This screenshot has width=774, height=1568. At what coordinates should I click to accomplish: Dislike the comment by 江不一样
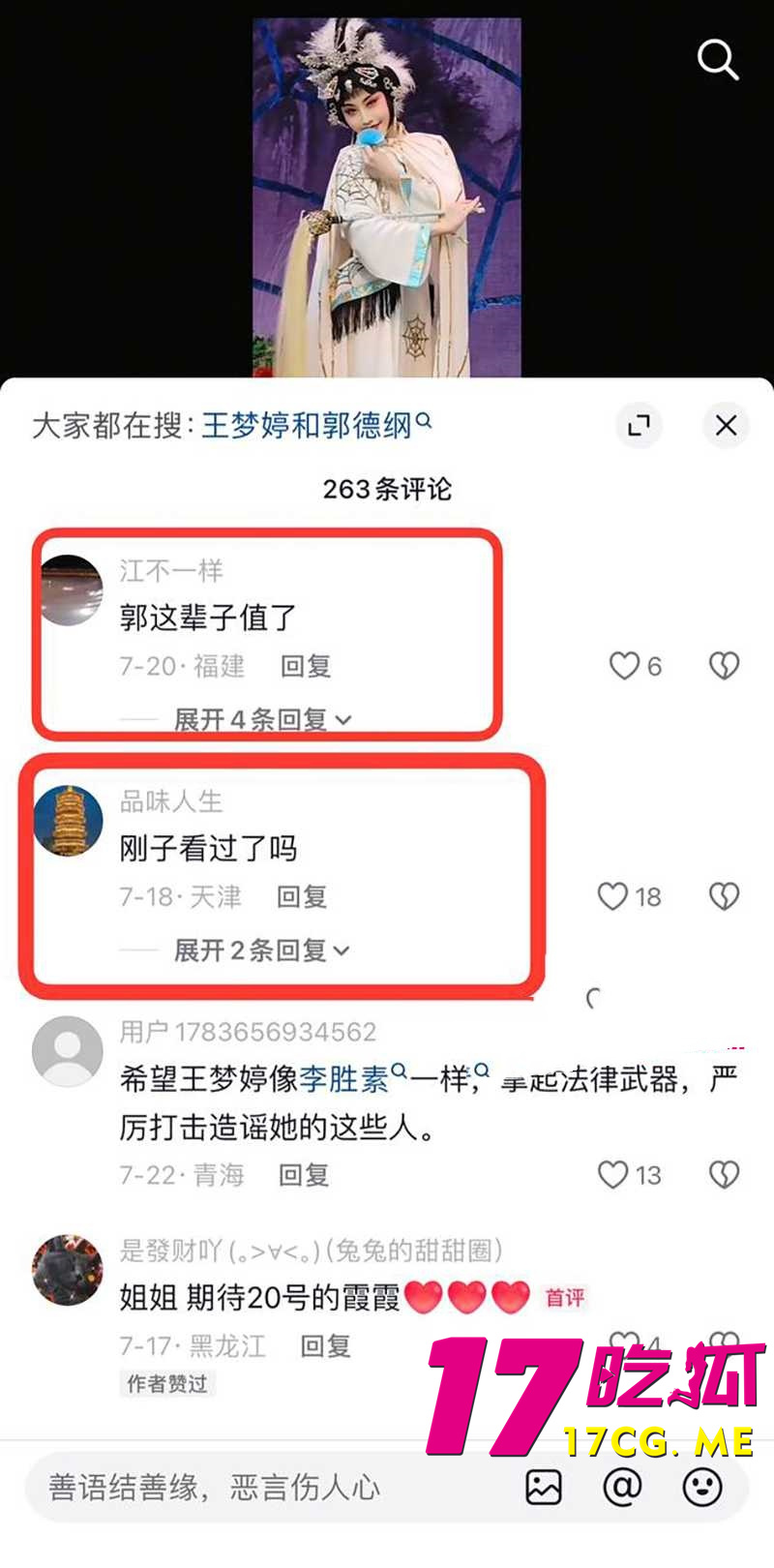click(x=724, y=666)
